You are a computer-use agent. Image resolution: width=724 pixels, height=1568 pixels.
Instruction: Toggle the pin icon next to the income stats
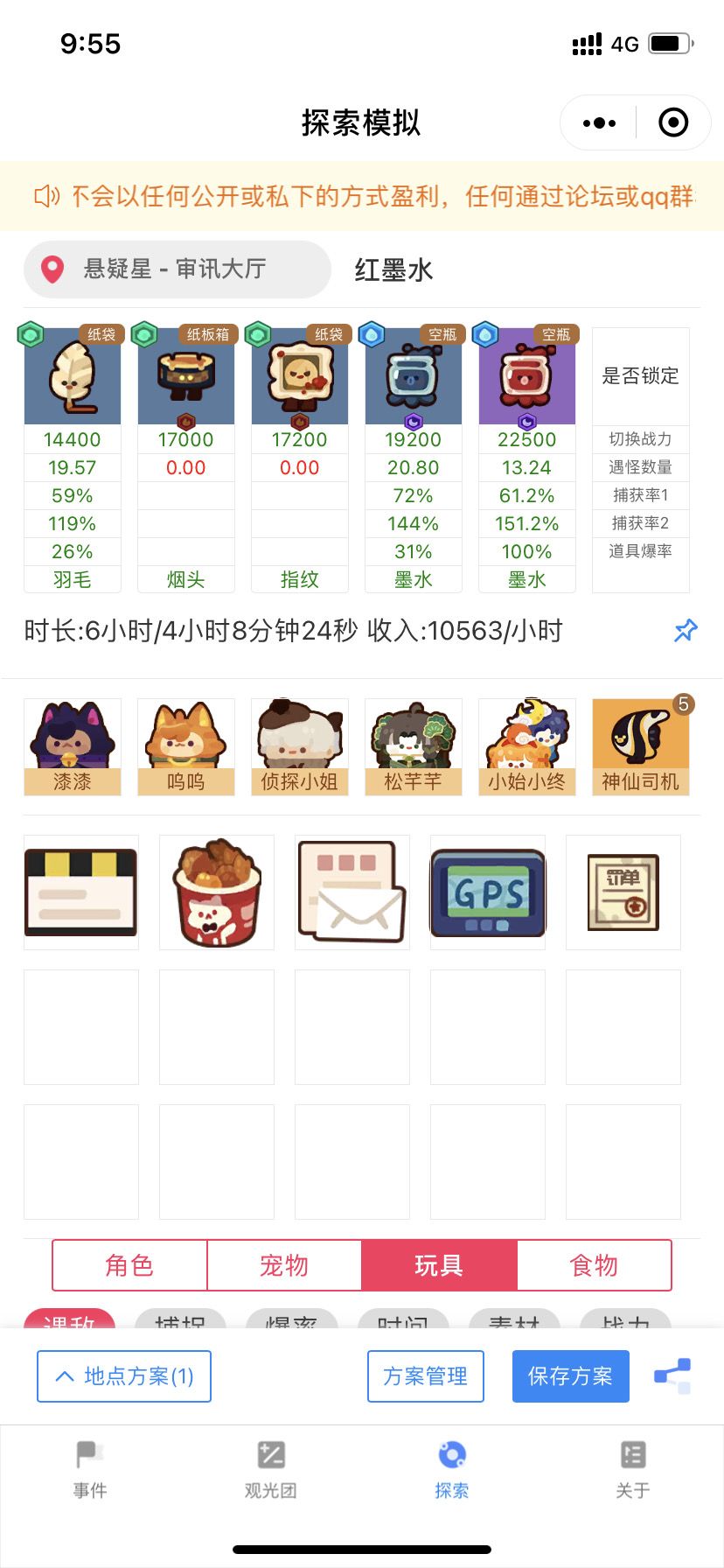(686, 631)
